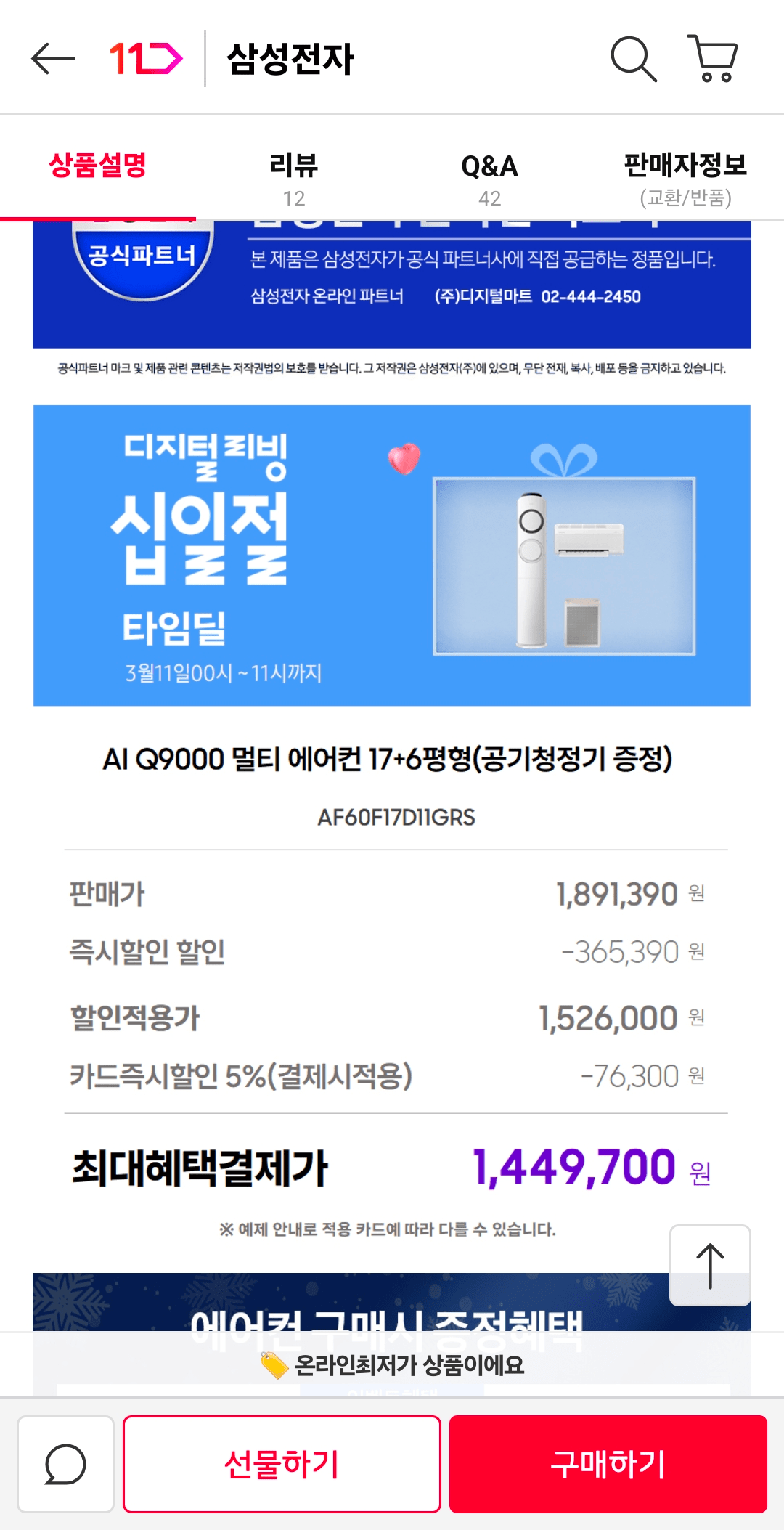Open the 11st home logo
This screenshot has width=784, height=1530.
[145, 58]
